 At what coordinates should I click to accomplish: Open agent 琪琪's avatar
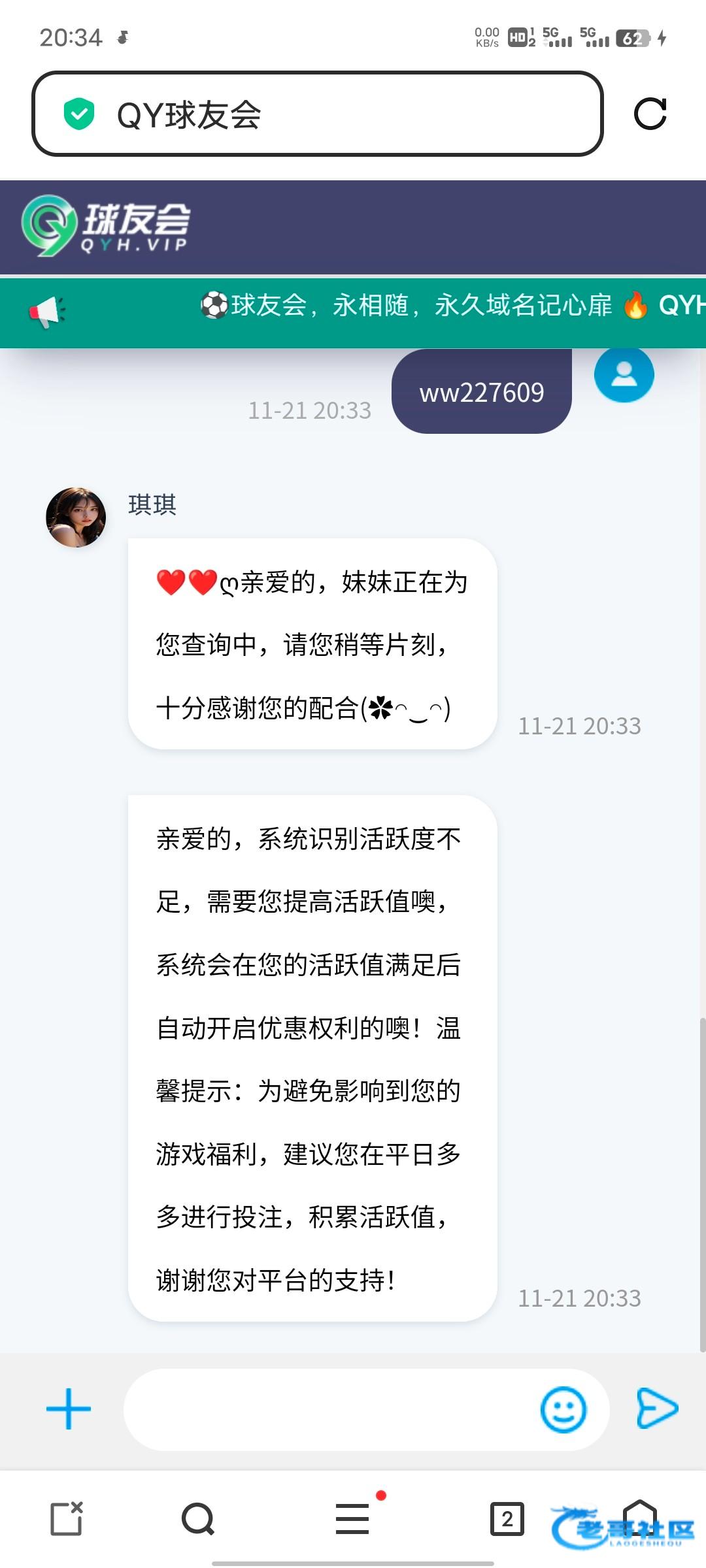pos(76,517)
